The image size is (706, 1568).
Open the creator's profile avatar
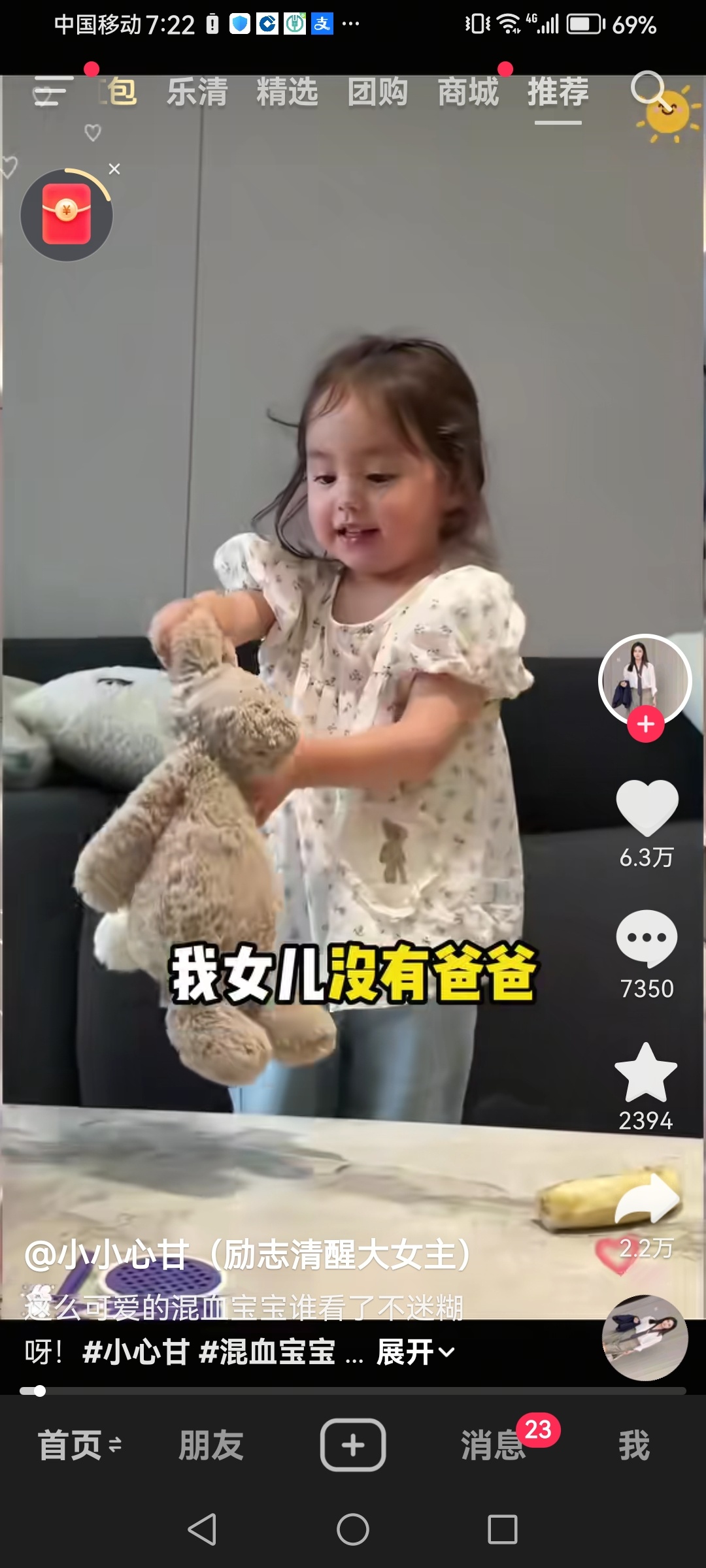(645, 679)
